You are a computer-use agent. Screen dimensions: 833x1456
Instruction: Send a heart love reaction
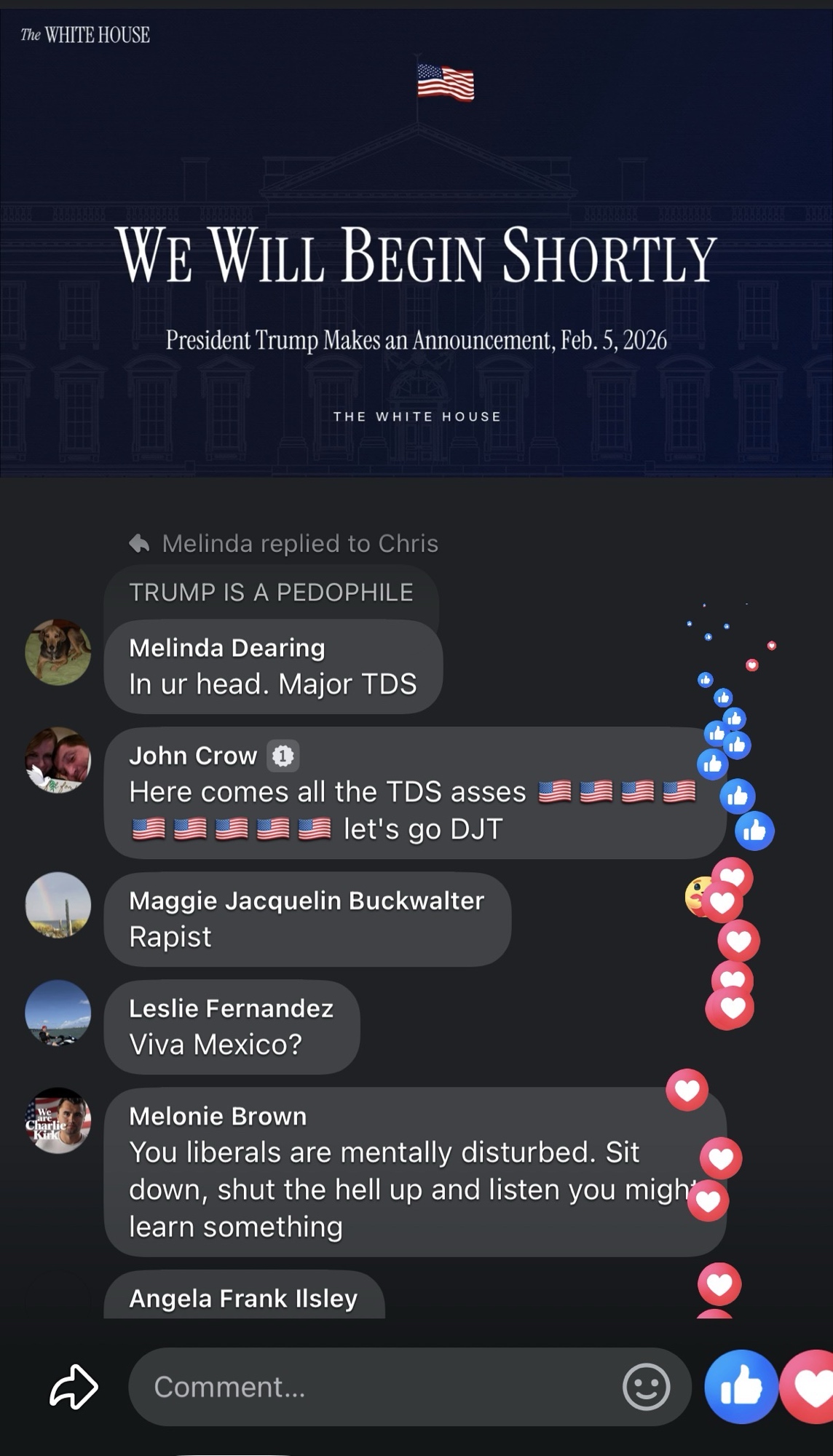[810, 1387]
